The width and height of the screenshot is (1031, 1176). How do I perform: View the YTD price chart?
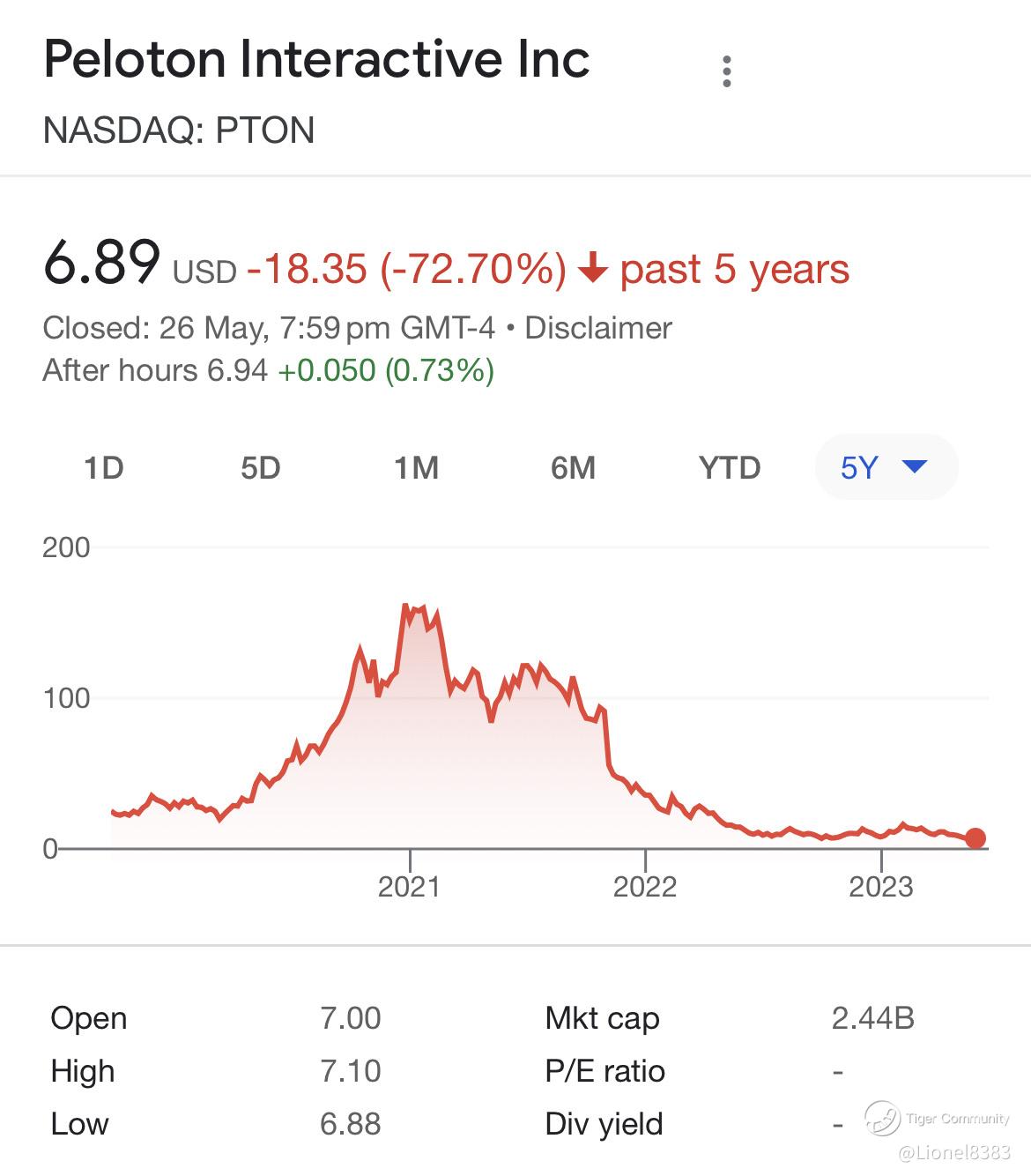[729, 467]
